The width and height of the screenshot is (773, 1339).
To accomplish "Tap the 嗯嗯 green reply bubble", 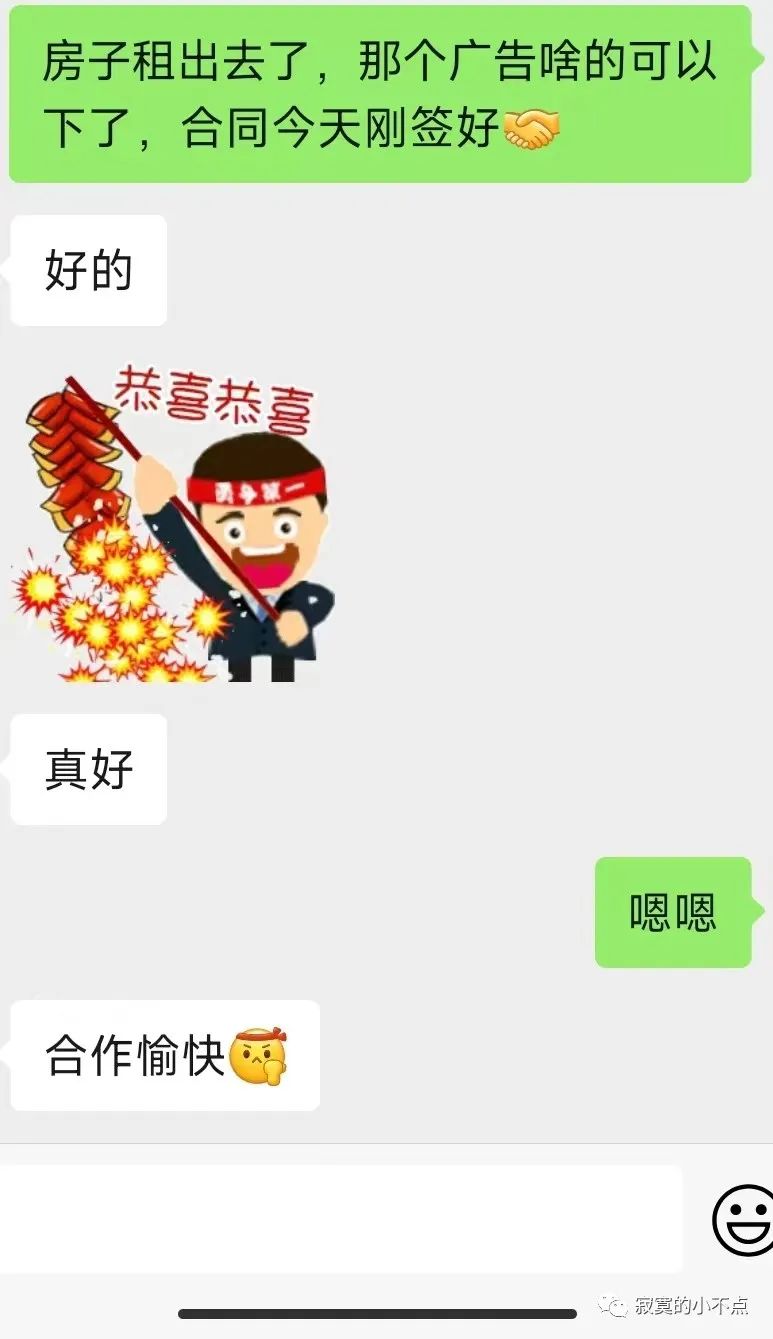I will pos(672,913).
